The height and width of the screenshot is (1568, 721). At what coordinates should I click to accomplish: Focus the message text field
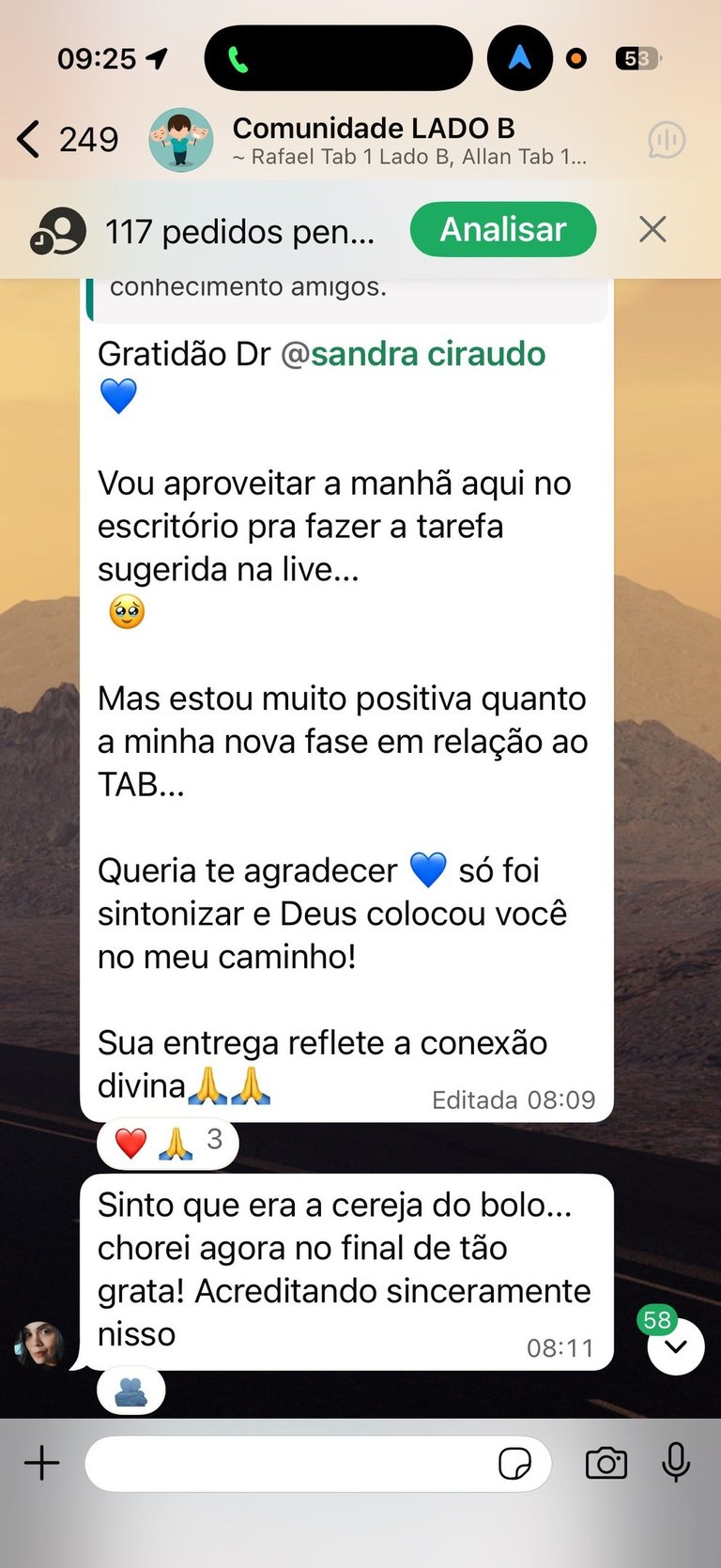click(x=291, y=1463)
